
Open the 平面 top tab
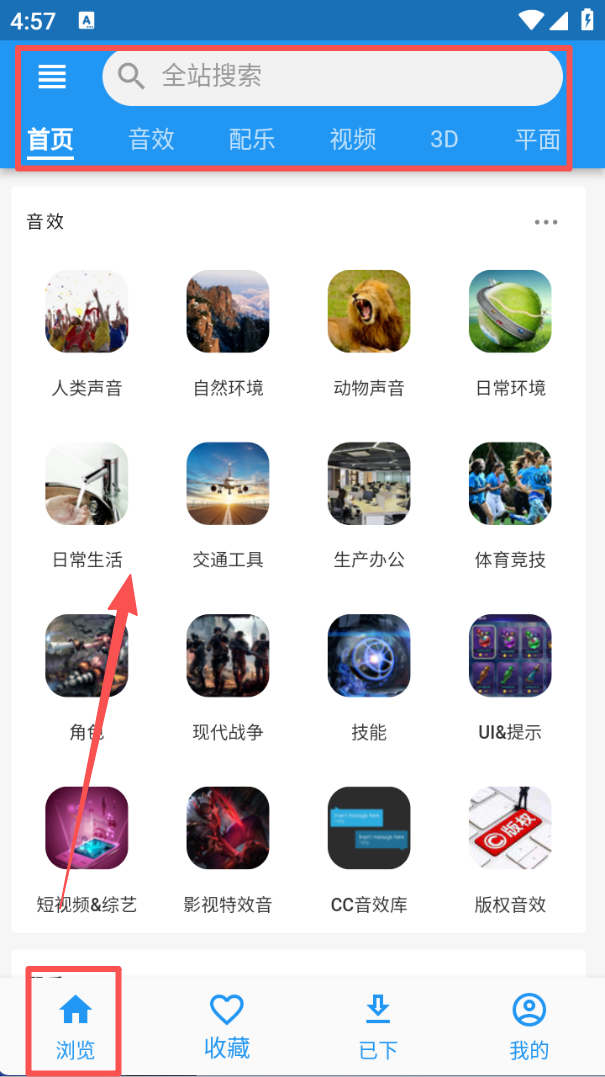tap(537, 139)
